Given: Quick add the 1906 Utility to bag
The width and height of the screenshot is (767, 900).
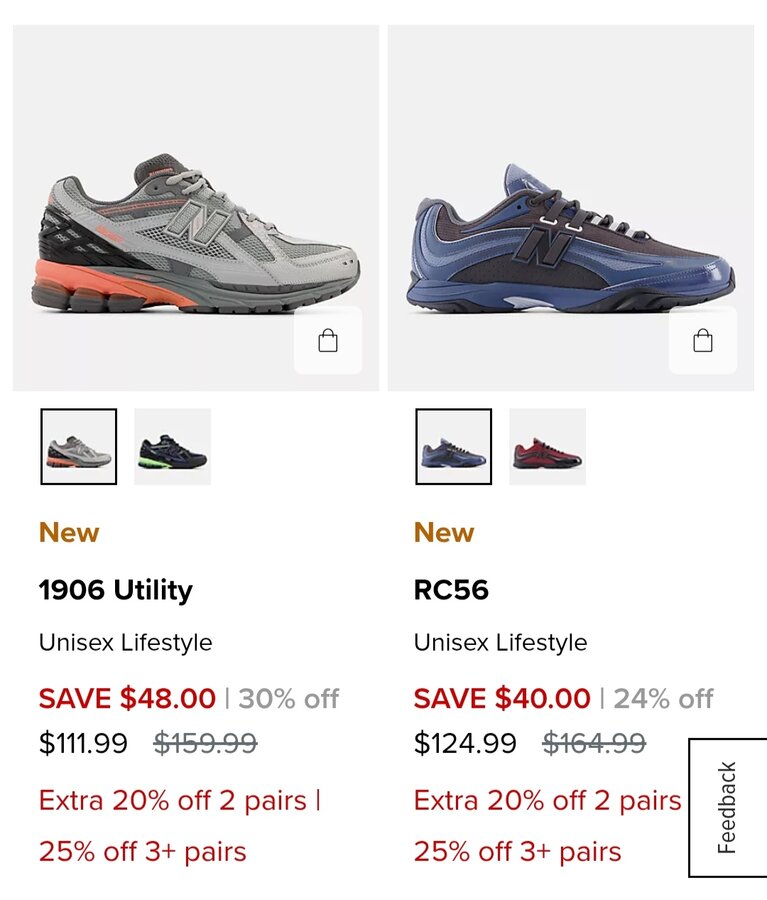Looking at the screenshot, I should [328, 341].
